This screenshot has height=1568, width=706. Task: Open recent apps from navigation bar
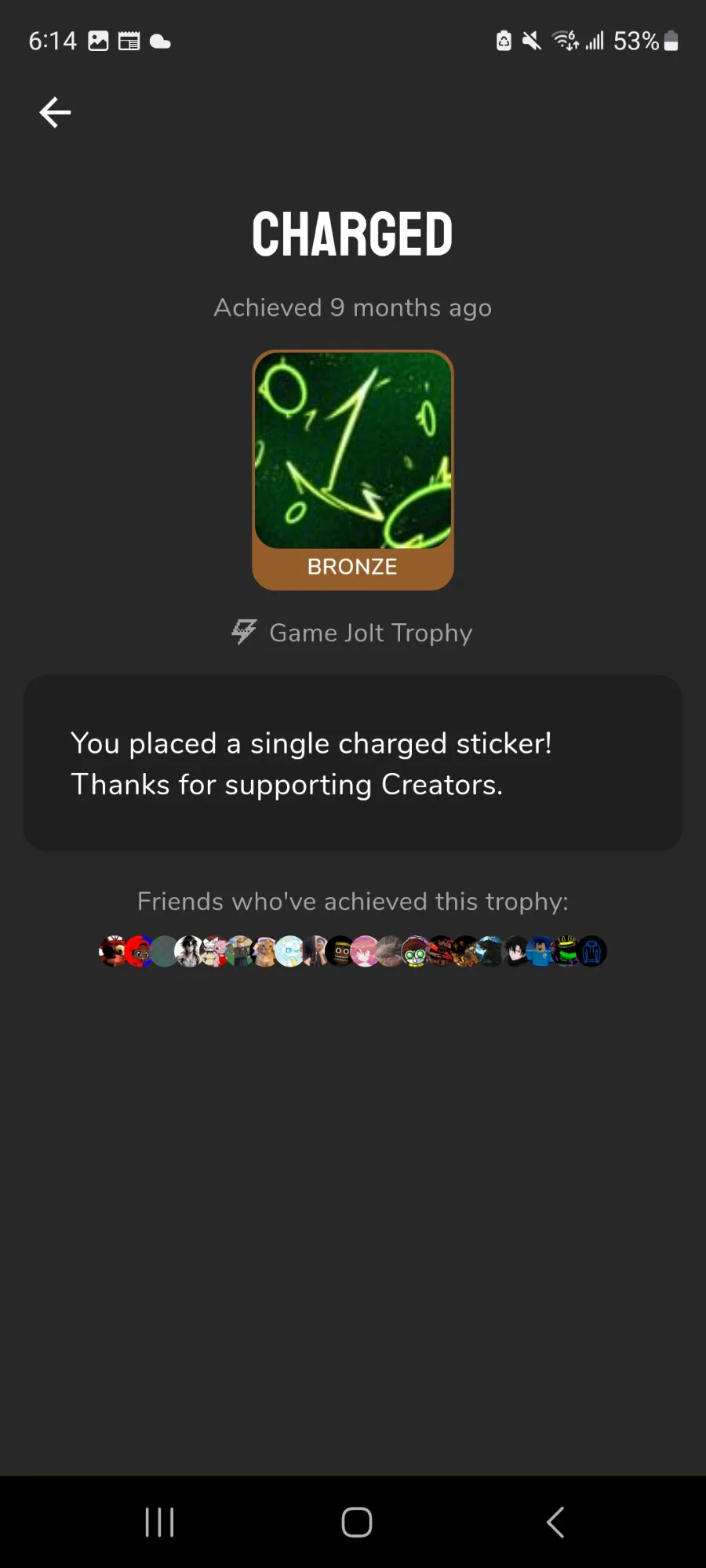(x=159, y=1523)
